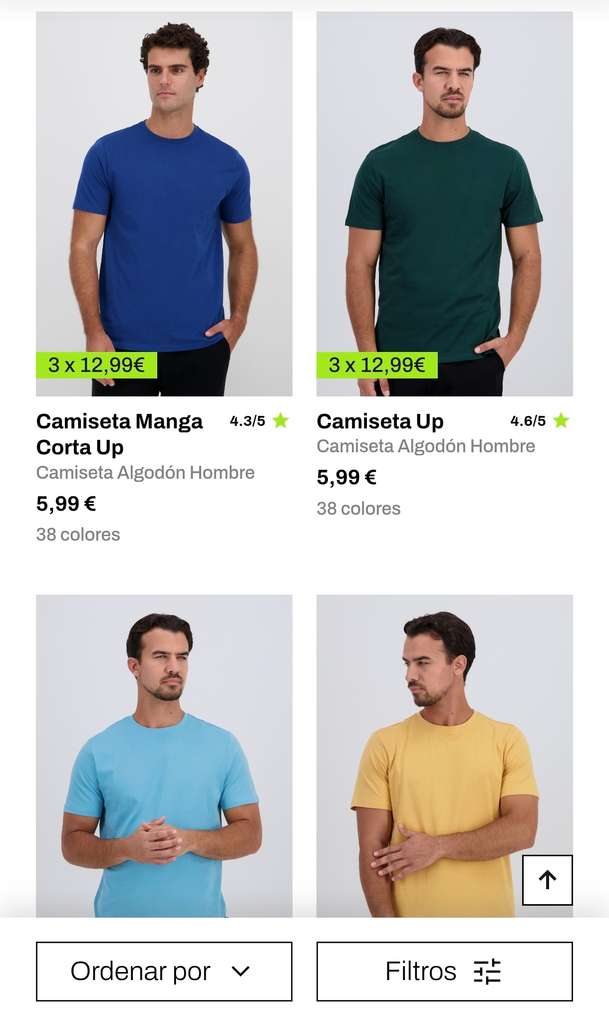Open the Ordenar por sorting dropdown
Viewport: 609px width, 1024px height.
pyautogui.click(x=164, y=971)
